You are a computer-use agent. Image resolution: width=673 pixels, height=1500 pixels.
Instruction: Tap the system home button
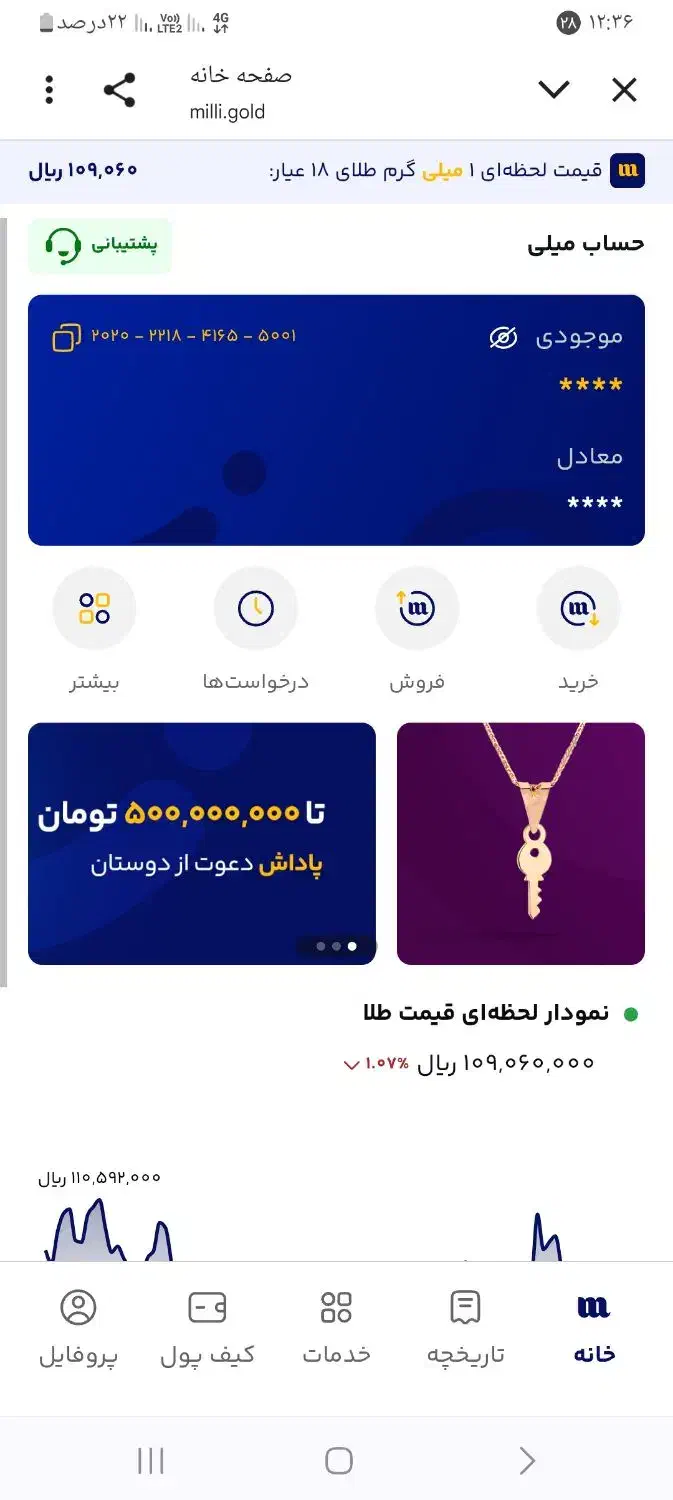(x=339, y=1461)
